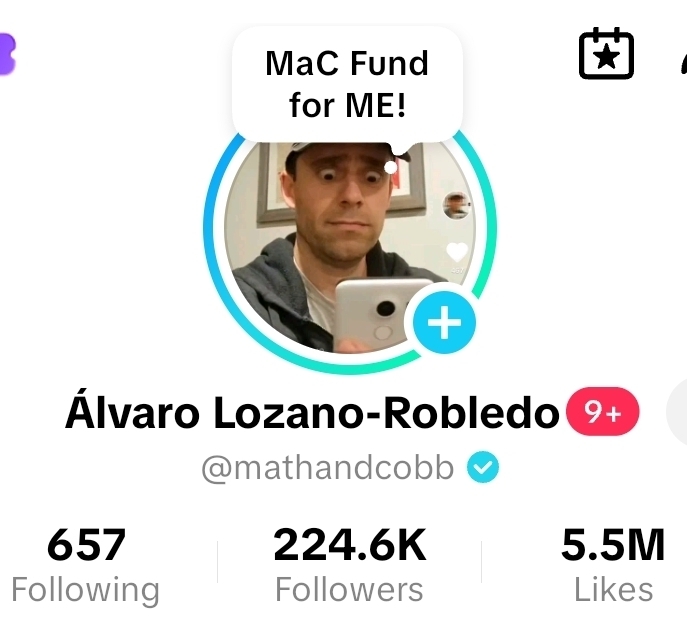The width and height of the screenshot is (687, 626).
Task: Open the calendar star icon
Action: (x=607, y=54)
